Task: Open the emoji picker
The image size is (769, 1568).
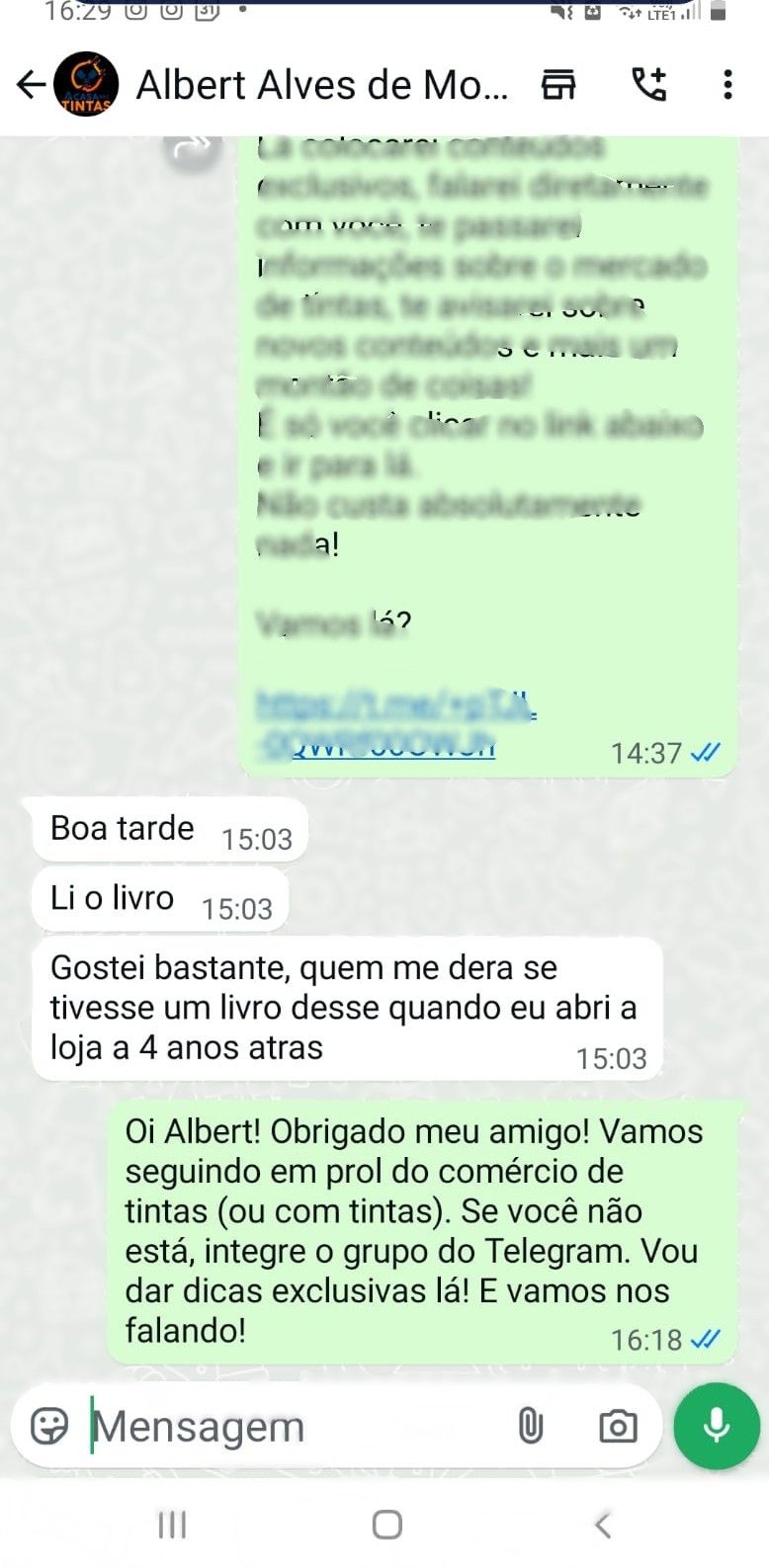Action: pos(49,1426)
